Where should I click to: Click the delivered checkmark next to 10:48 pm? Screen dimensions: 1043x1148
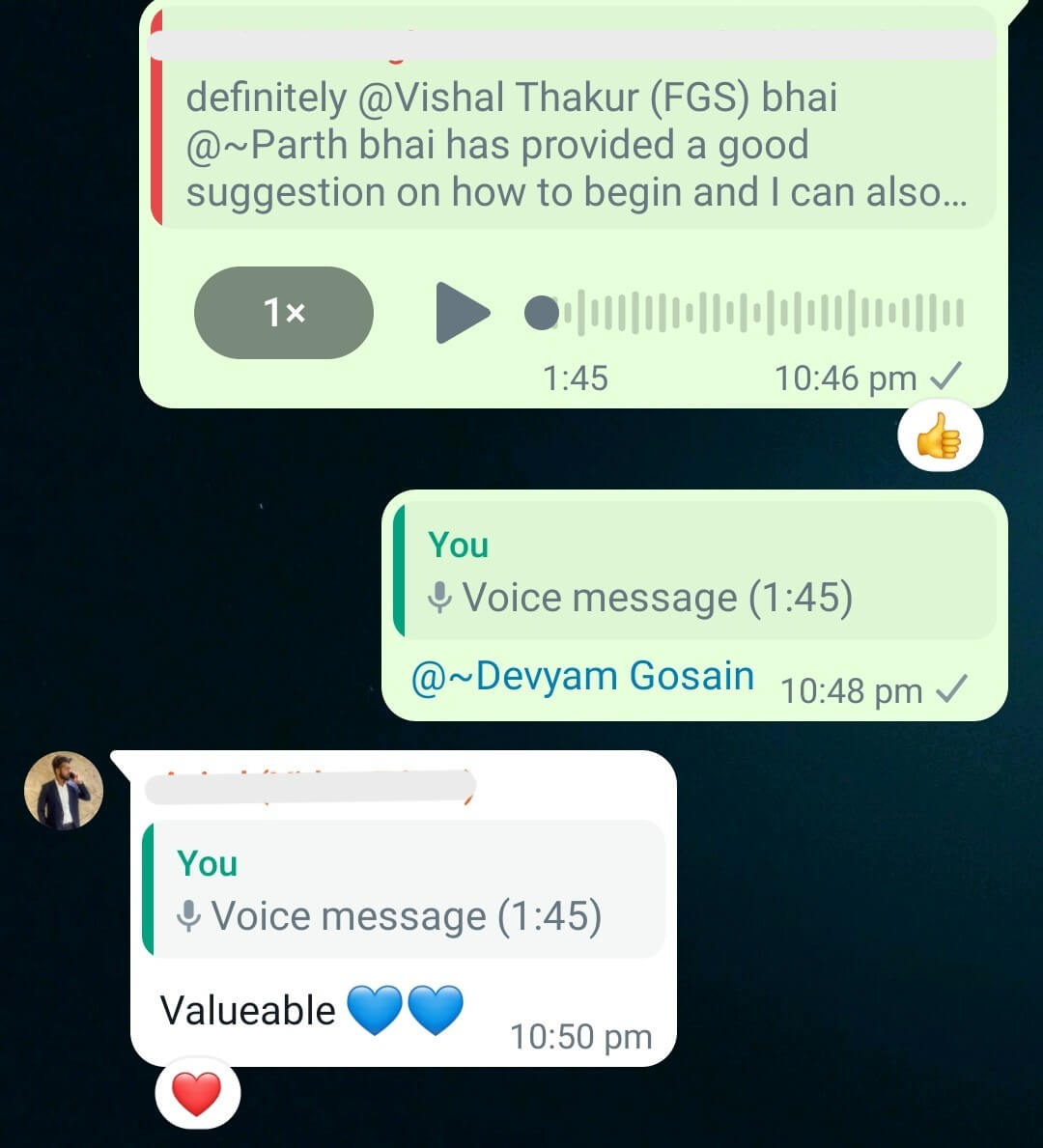point(950,688)
